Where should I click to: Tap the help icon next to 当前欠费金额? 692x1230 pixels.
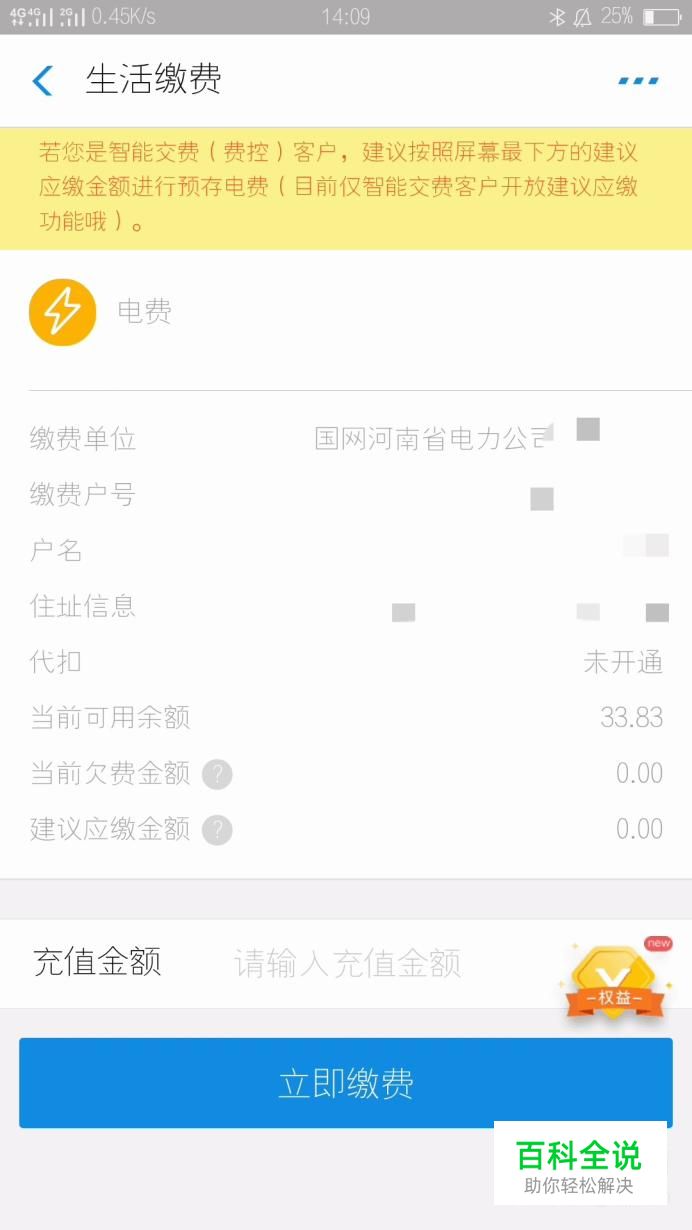pyautogui.click(x=217, y=774)
